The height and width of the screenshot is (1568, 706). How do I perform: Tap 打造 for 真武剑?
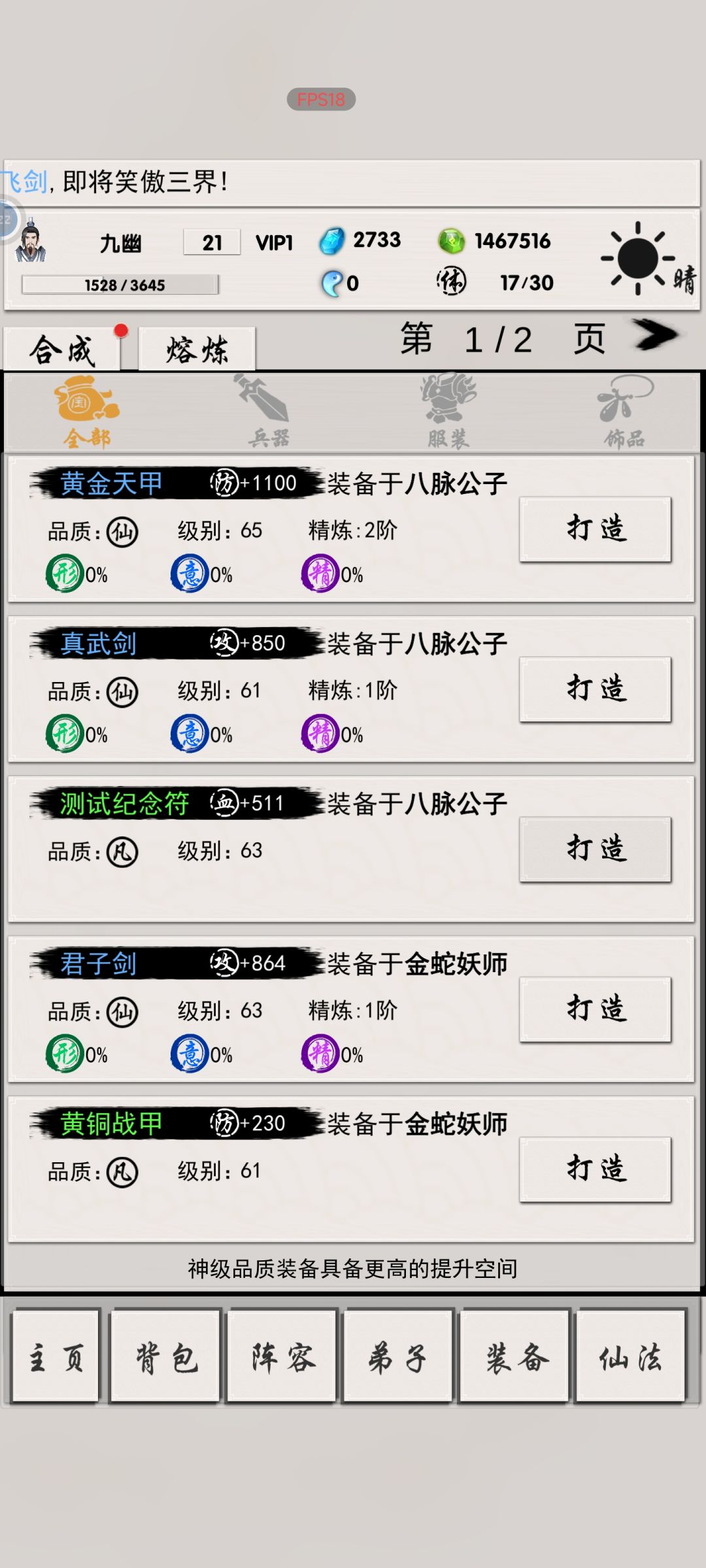pos(596,689)
